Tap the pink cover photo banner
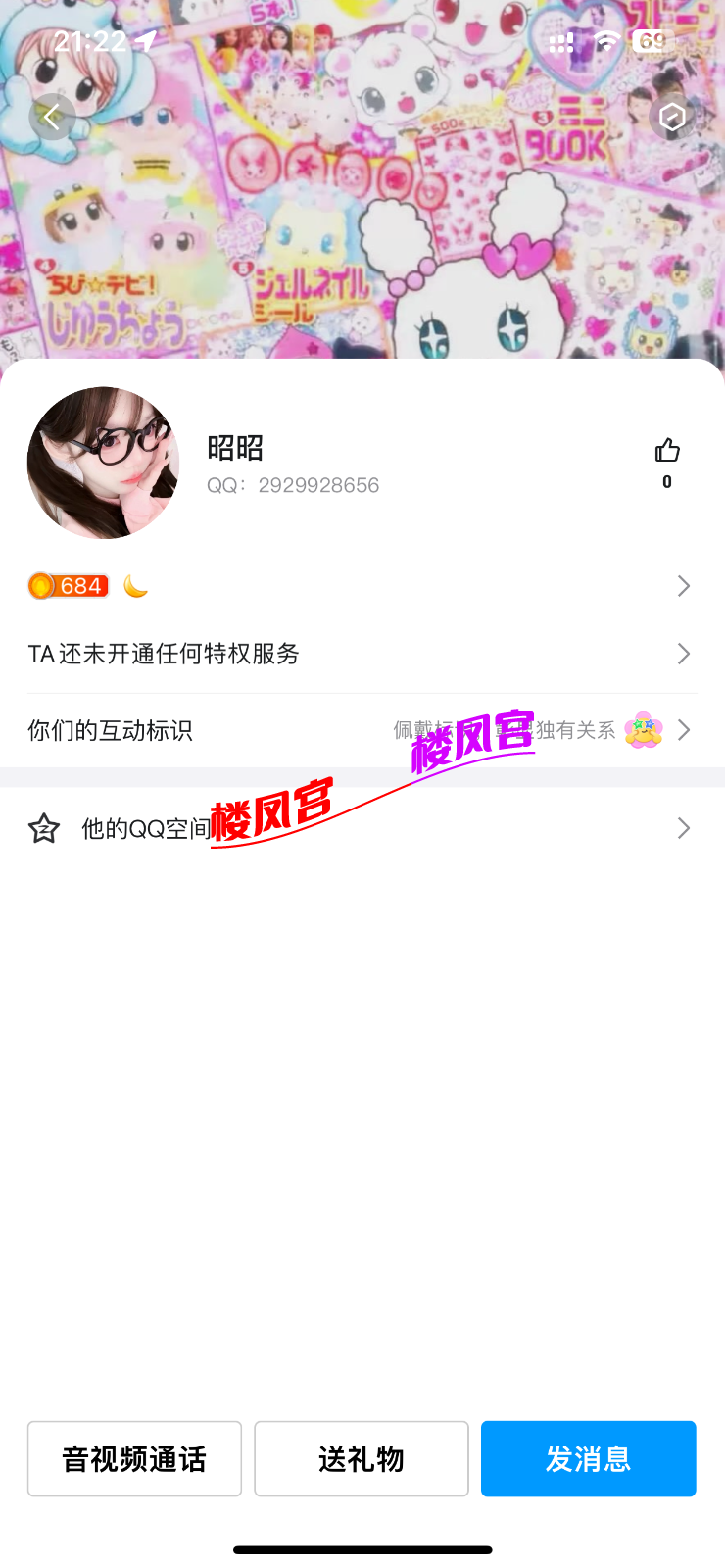The width and height of the screenshot is (725, 1568). click(x=362, y=235)
